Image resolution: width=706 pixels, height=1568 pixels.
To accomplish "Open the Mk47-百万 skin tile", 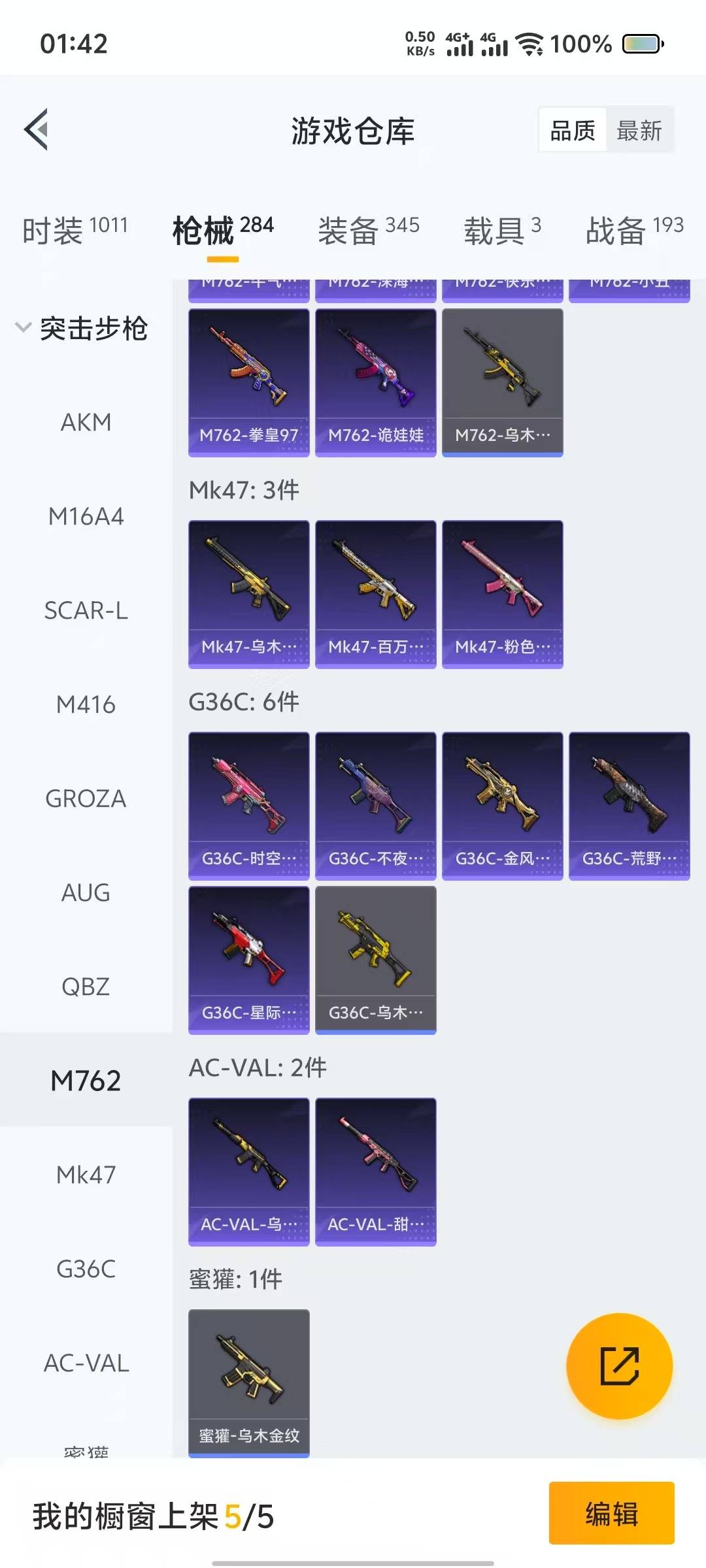I will tap(375, 594).
